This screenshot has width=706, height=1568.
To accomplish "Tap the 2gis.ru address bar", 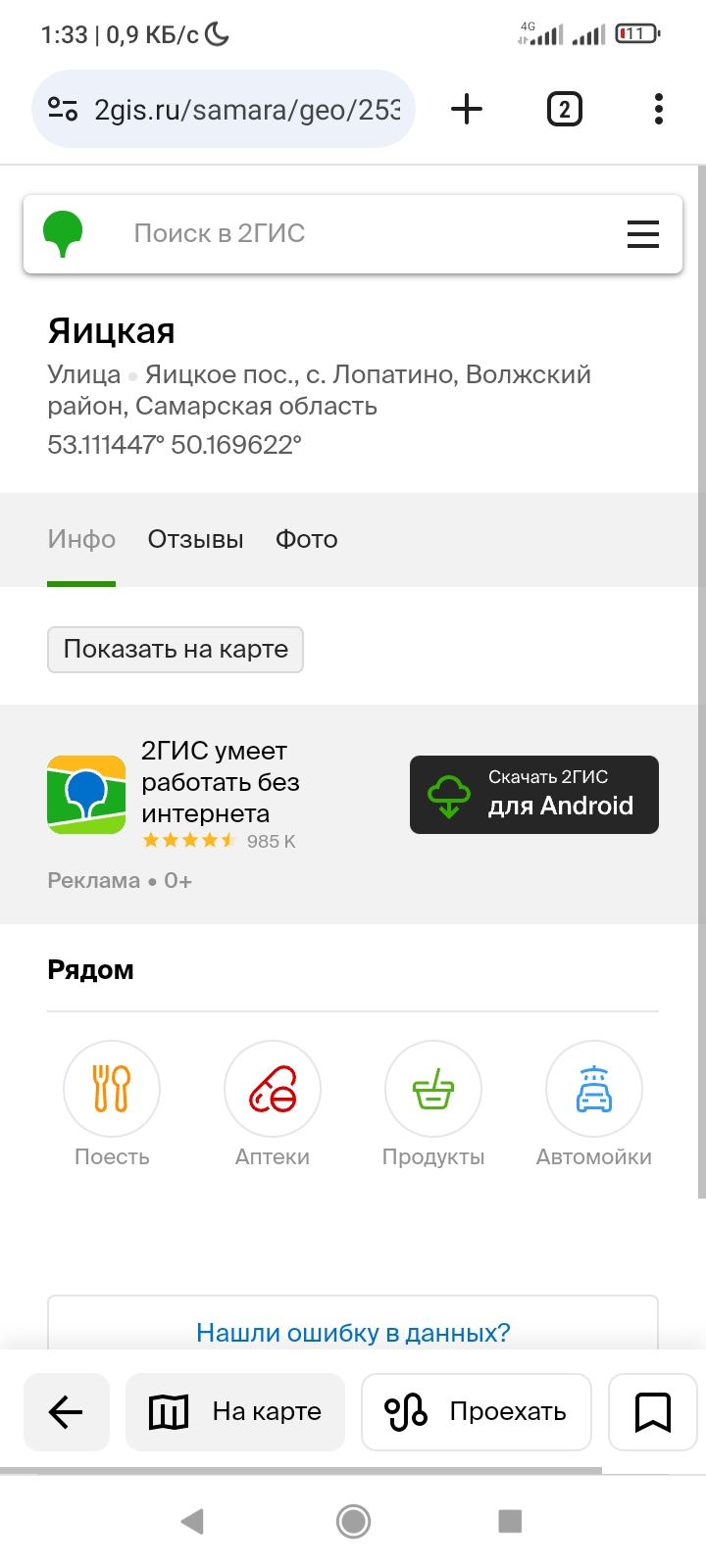I will pos(224,109).
